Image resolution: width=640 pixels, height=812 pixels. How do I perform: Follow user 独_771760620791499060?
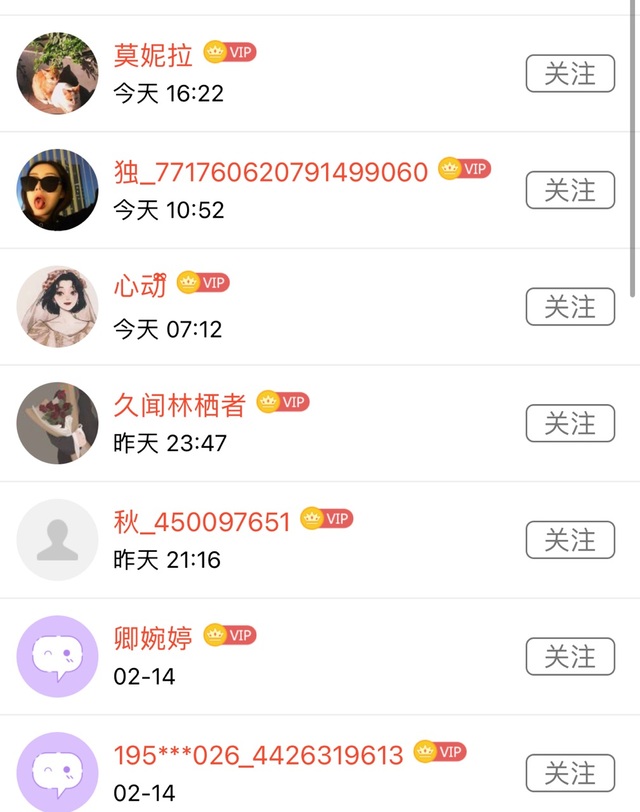pos(570,190)
